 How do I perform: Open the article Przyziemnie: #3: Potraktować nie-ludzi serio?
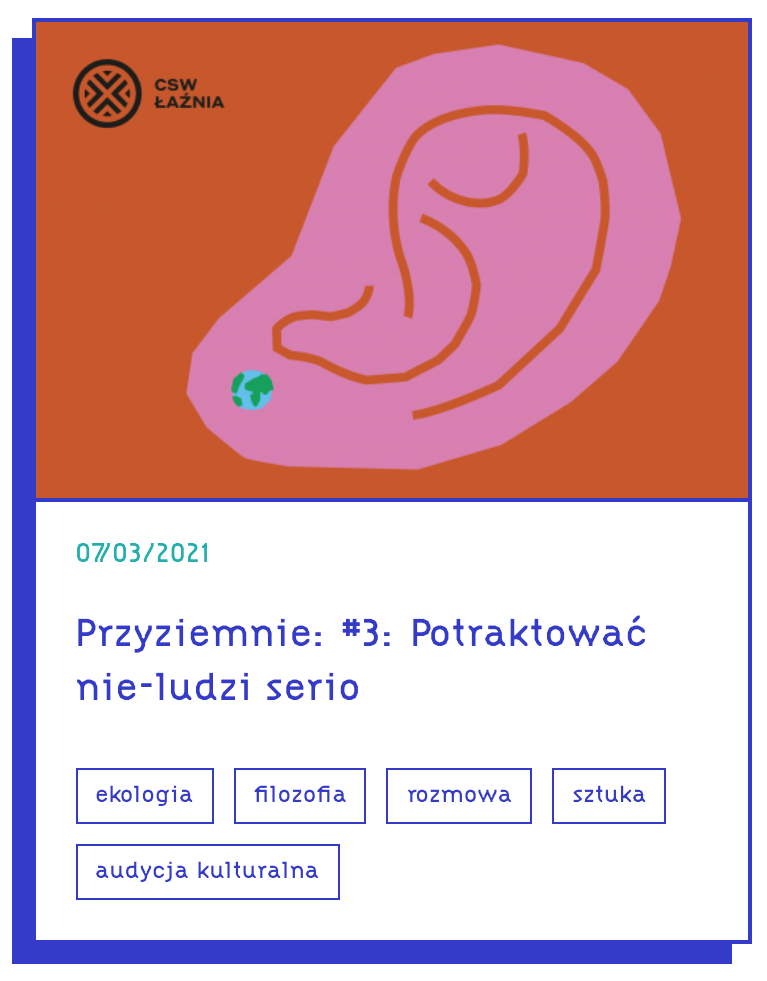click(x=360, y=660)
